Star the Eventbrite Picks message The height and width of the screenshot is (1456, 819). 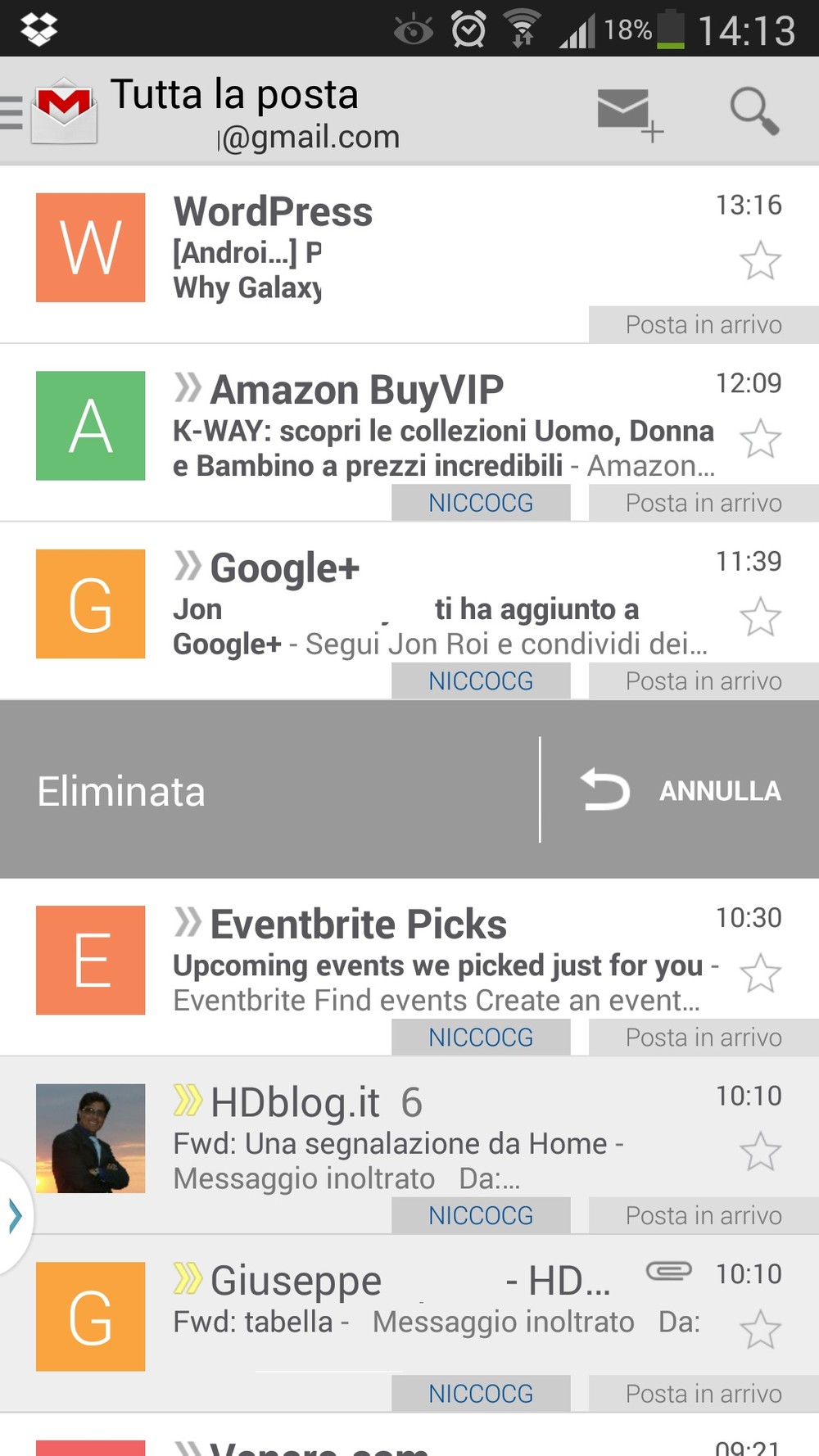coord(760,974)
